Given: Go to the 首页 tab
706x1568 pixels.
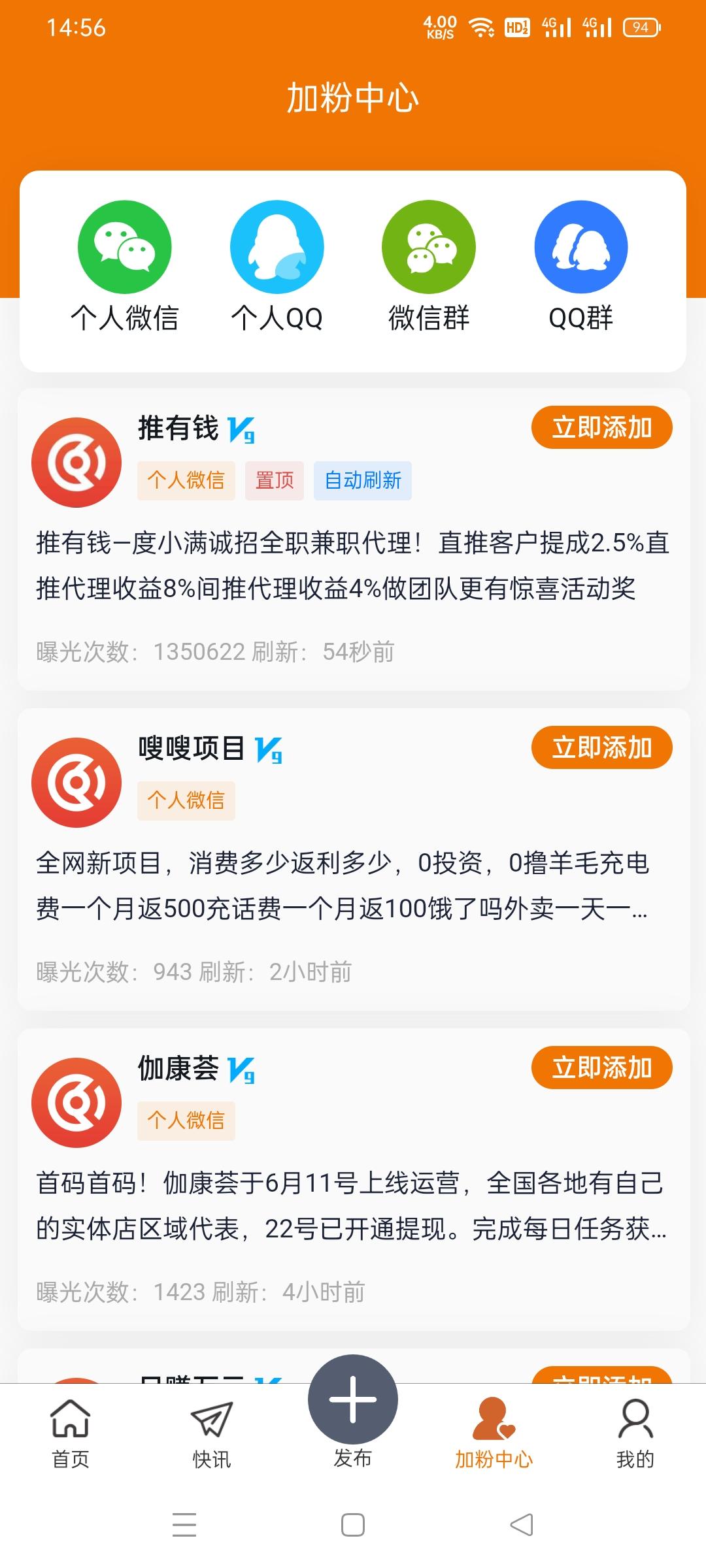Looking at the screenshot, I should [71, 1431].
